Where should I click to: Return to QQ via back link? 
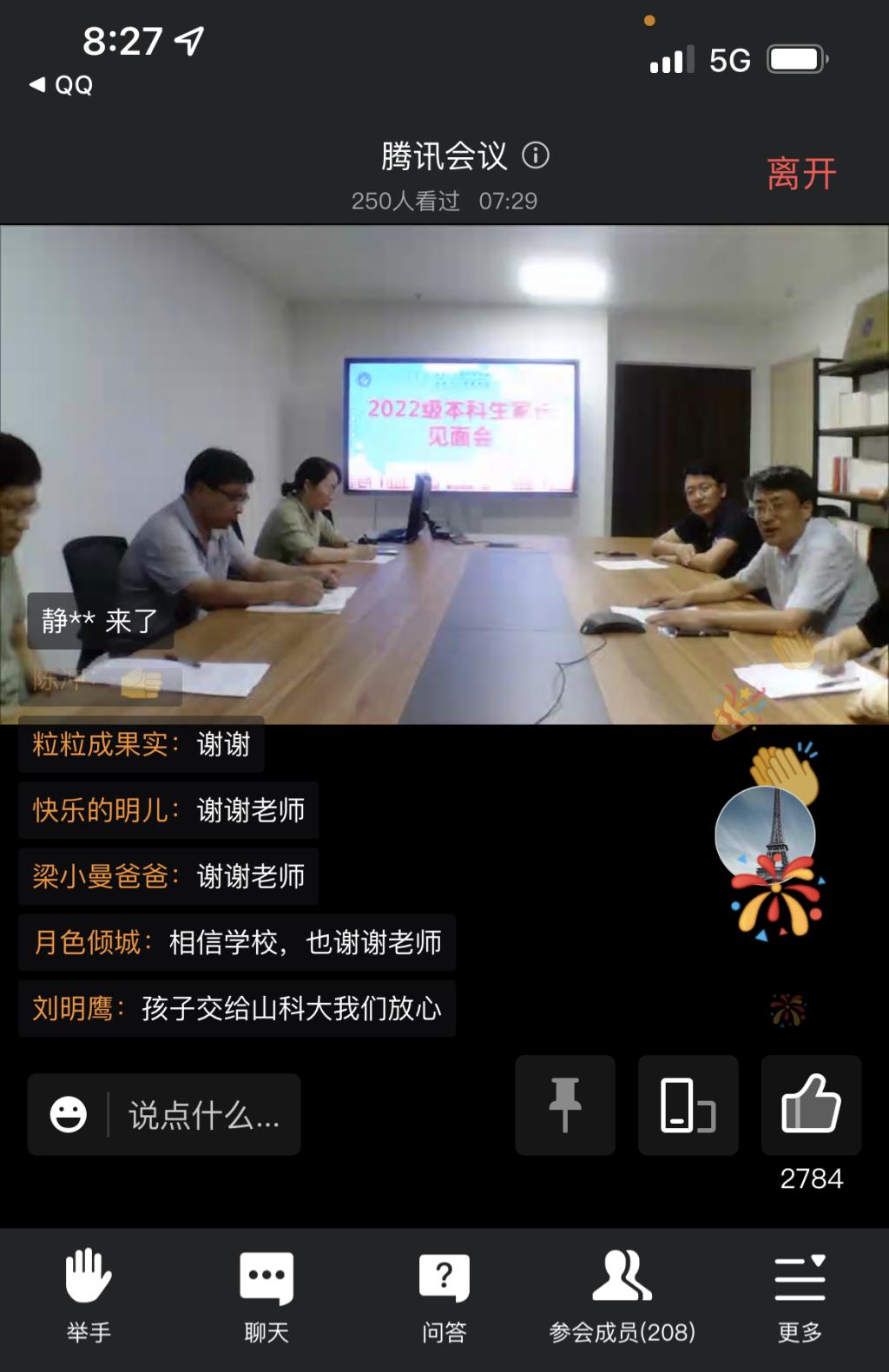point(62,85)
